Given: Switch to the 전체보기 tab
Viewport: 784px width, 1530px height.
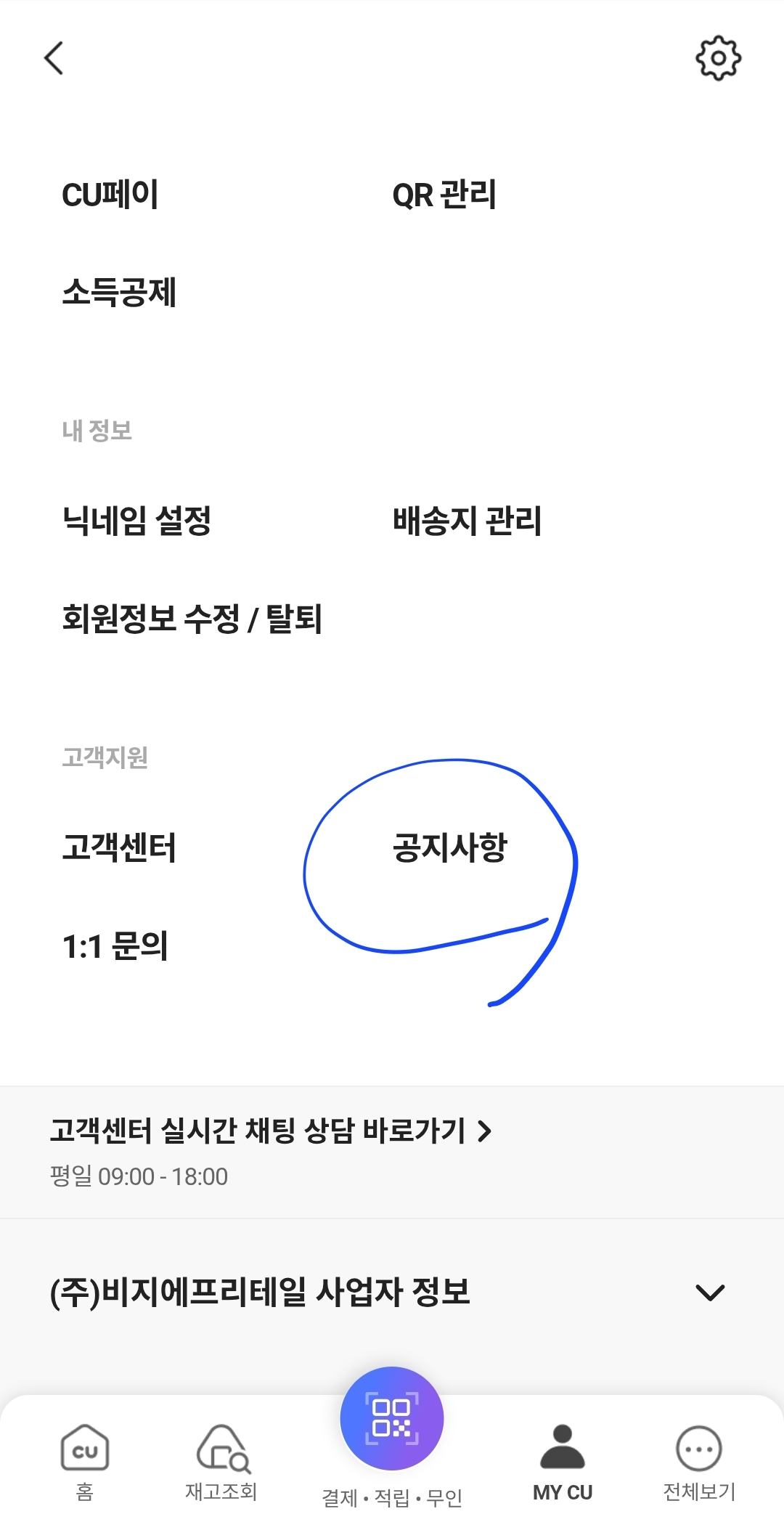Looking at the screenshot, I should 698,1461.
